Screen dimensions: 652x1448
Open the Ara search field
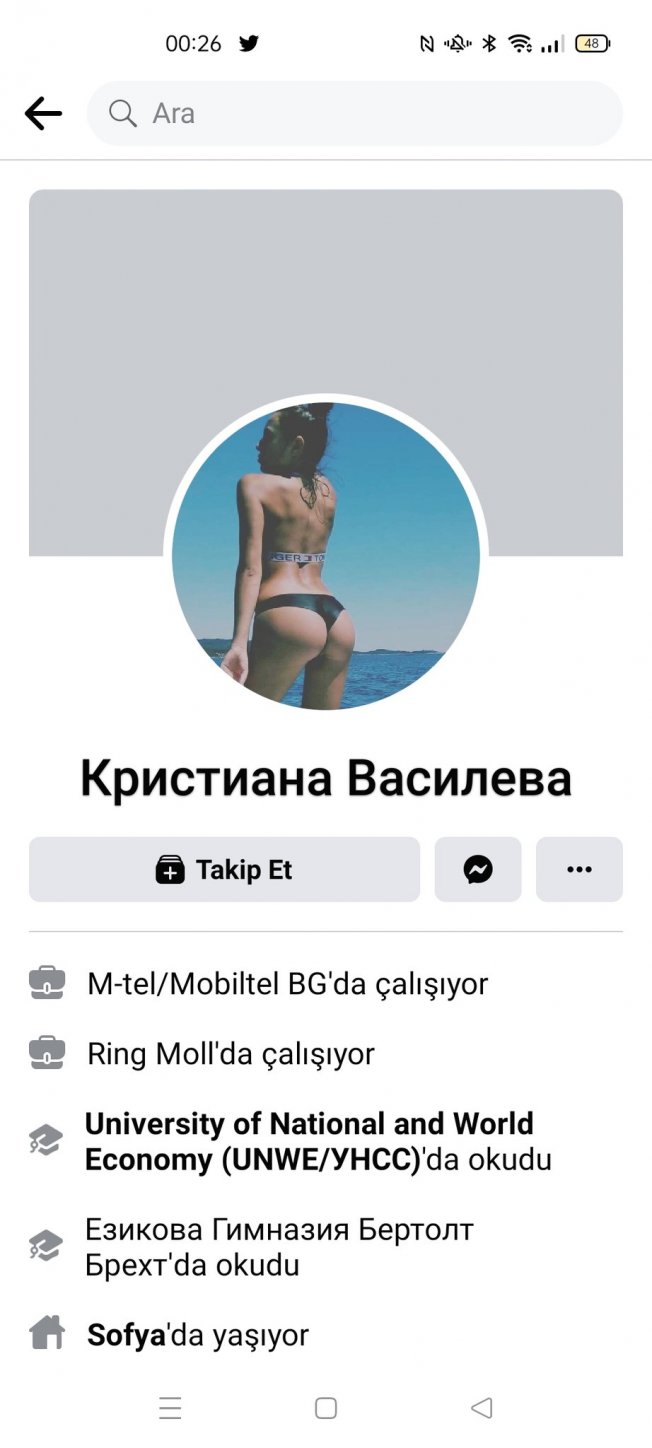point(355,114)
